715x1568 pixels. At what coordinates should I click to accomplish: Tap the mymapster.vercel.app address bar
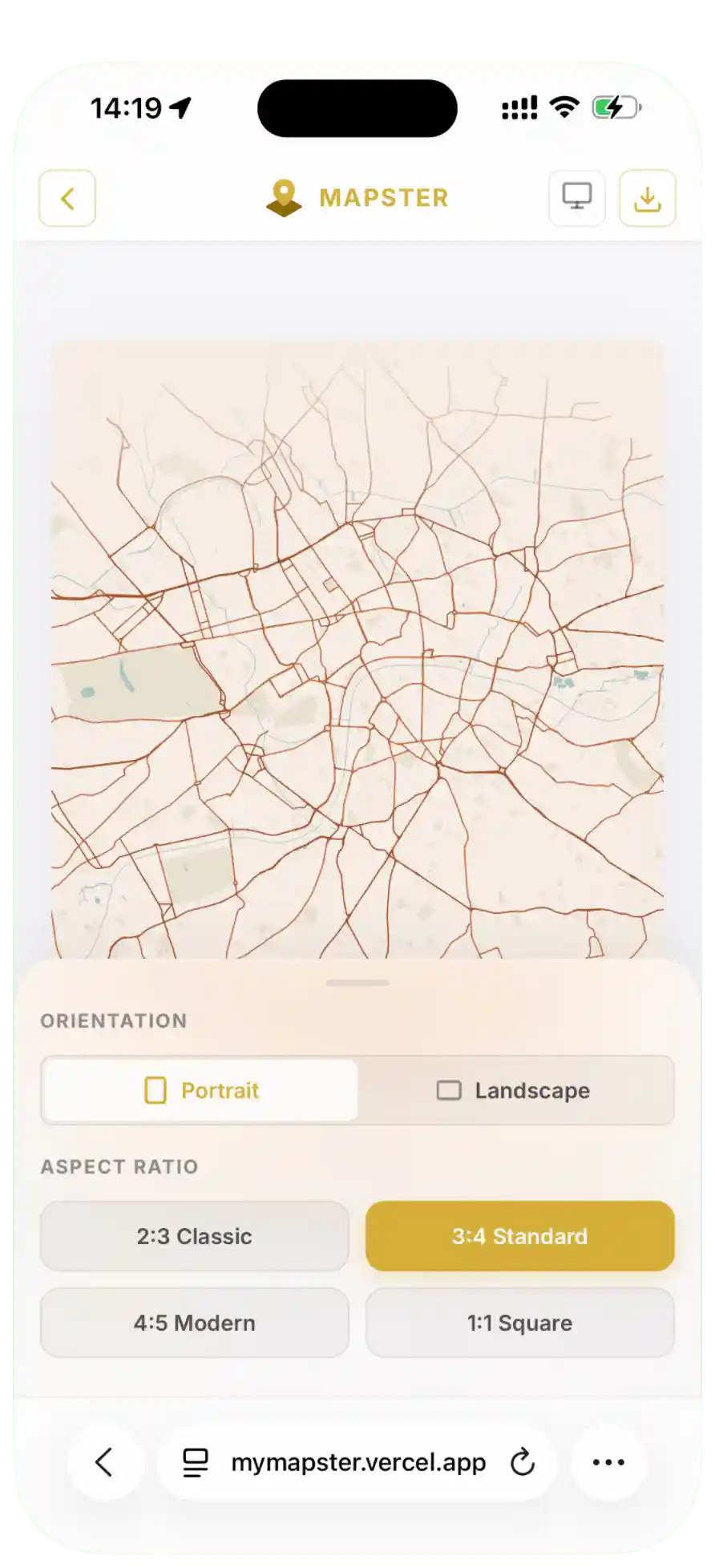point(357,1462)
